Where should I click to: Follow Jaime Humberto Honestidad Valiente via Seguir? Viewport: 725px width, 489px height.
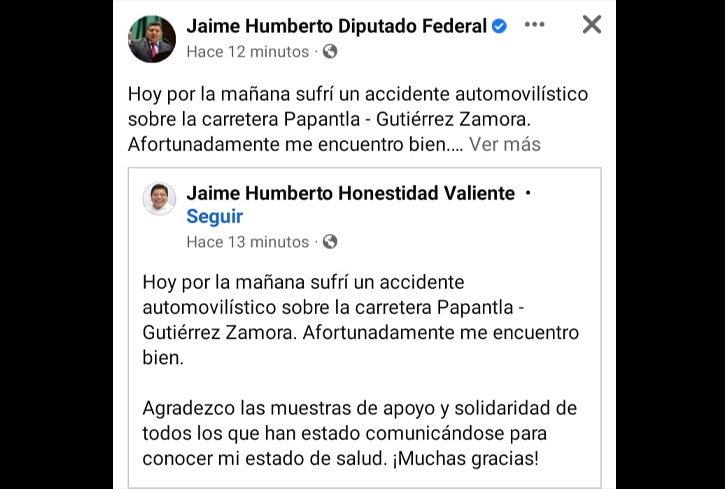pos(214,216)
